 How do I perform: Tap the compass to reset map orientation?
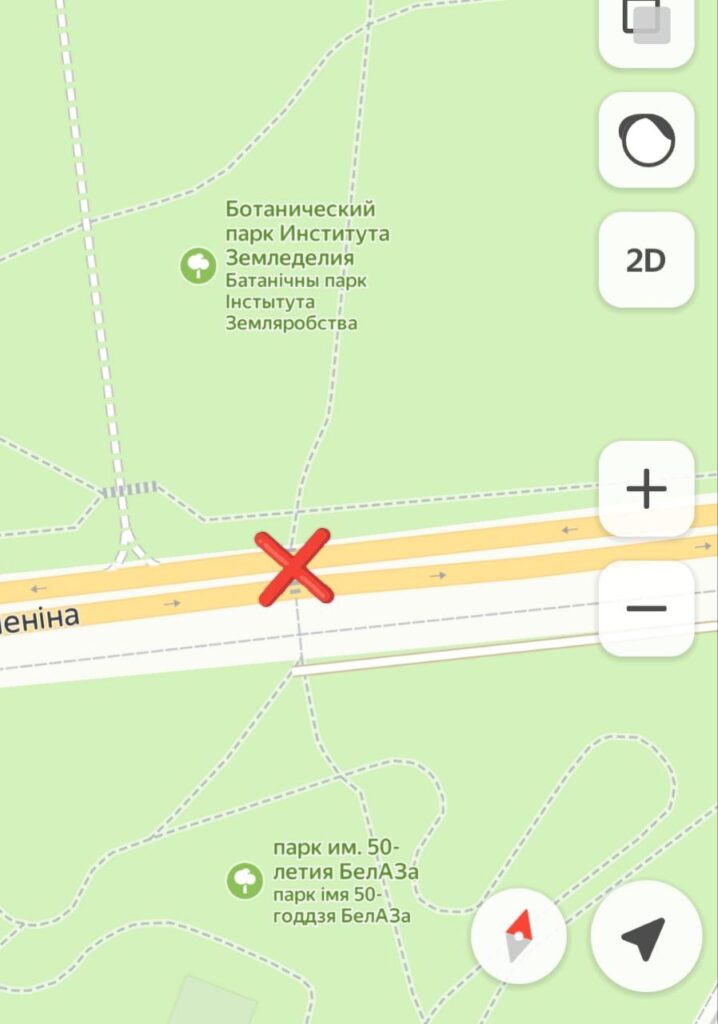[x=519, y=937]
